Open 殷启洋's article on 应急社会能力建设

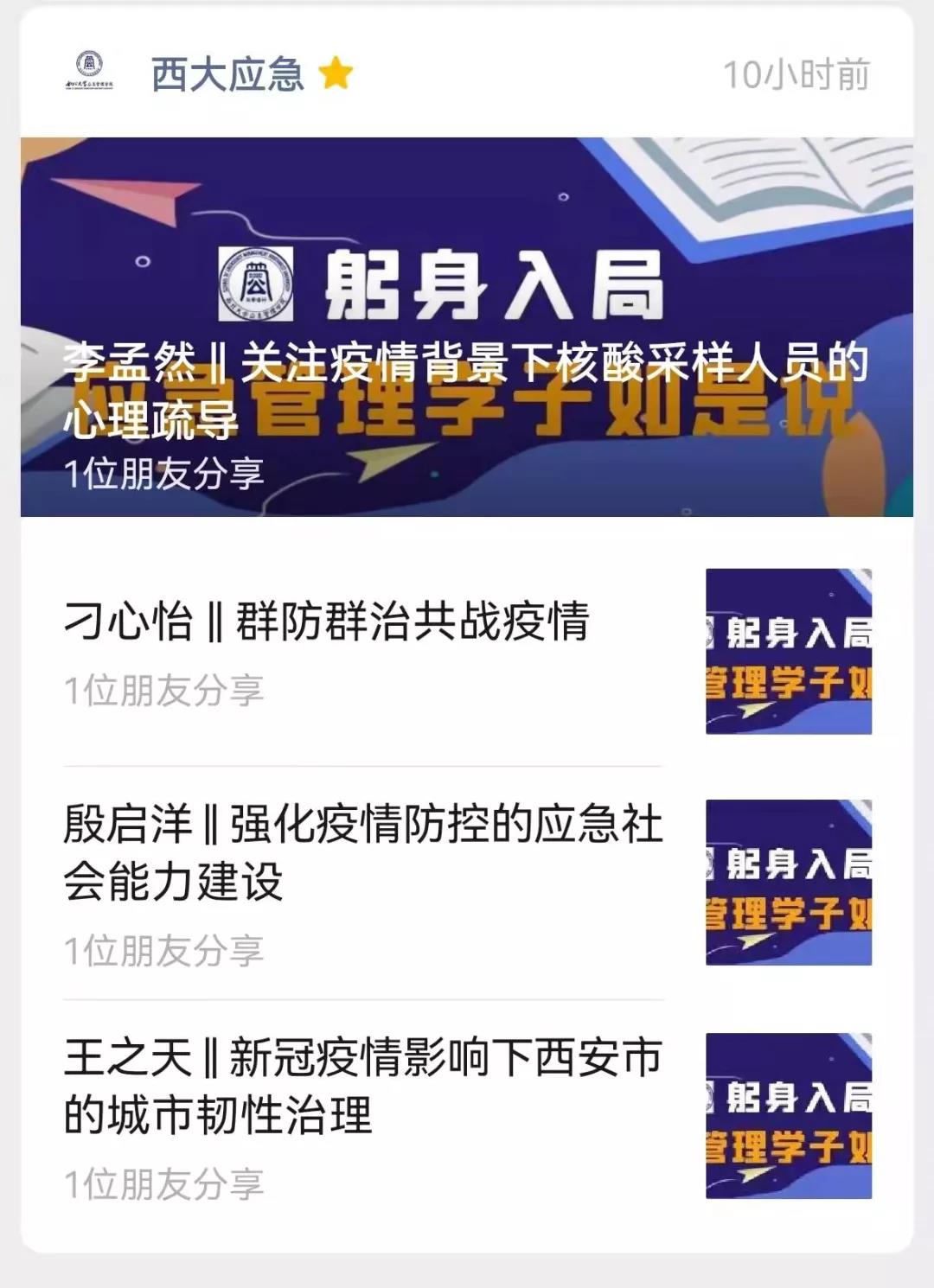(x=361, y=852)
